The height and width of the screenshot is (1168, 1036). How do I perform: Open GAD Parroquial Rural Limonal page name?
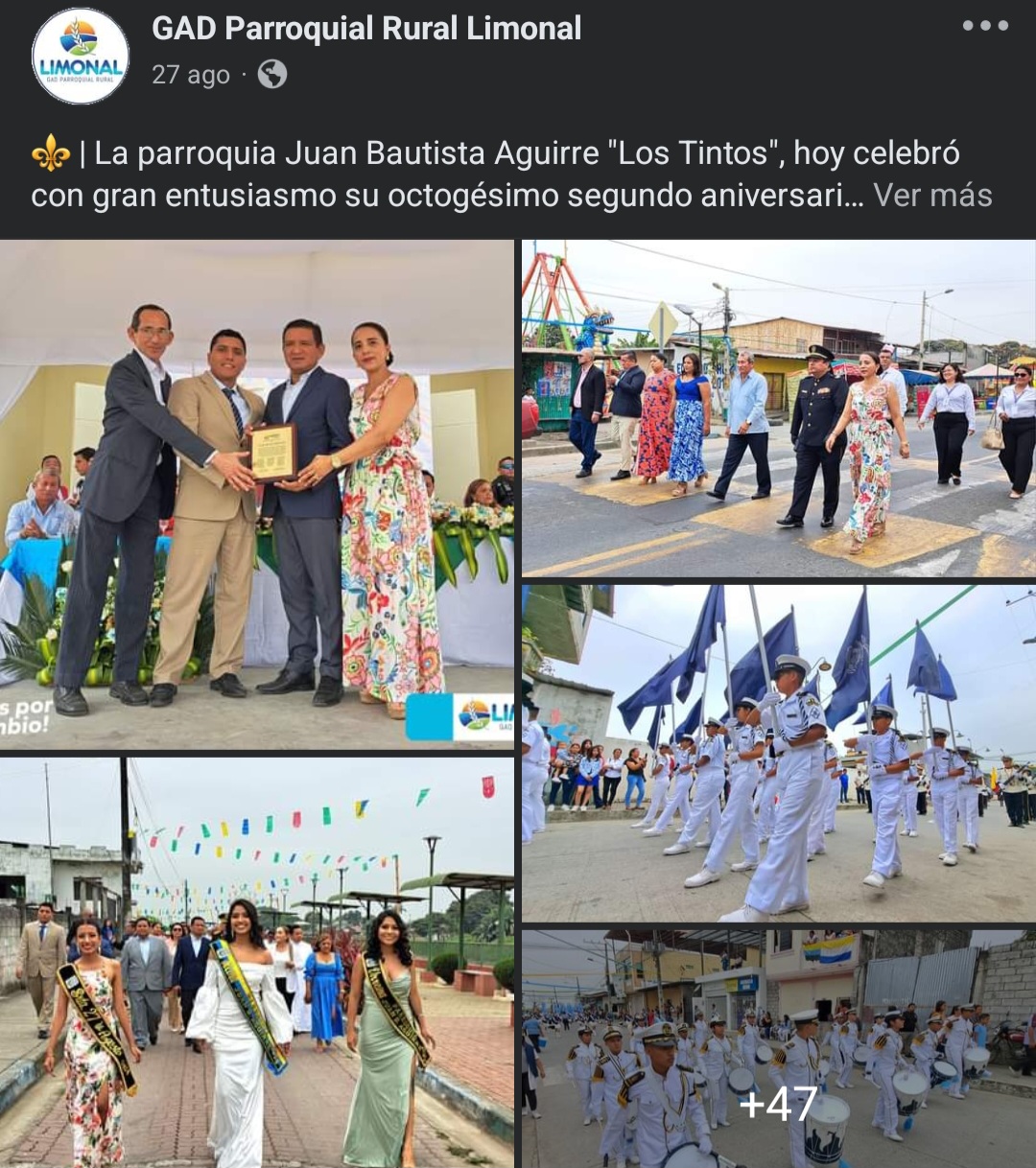(x=366, y=29)
